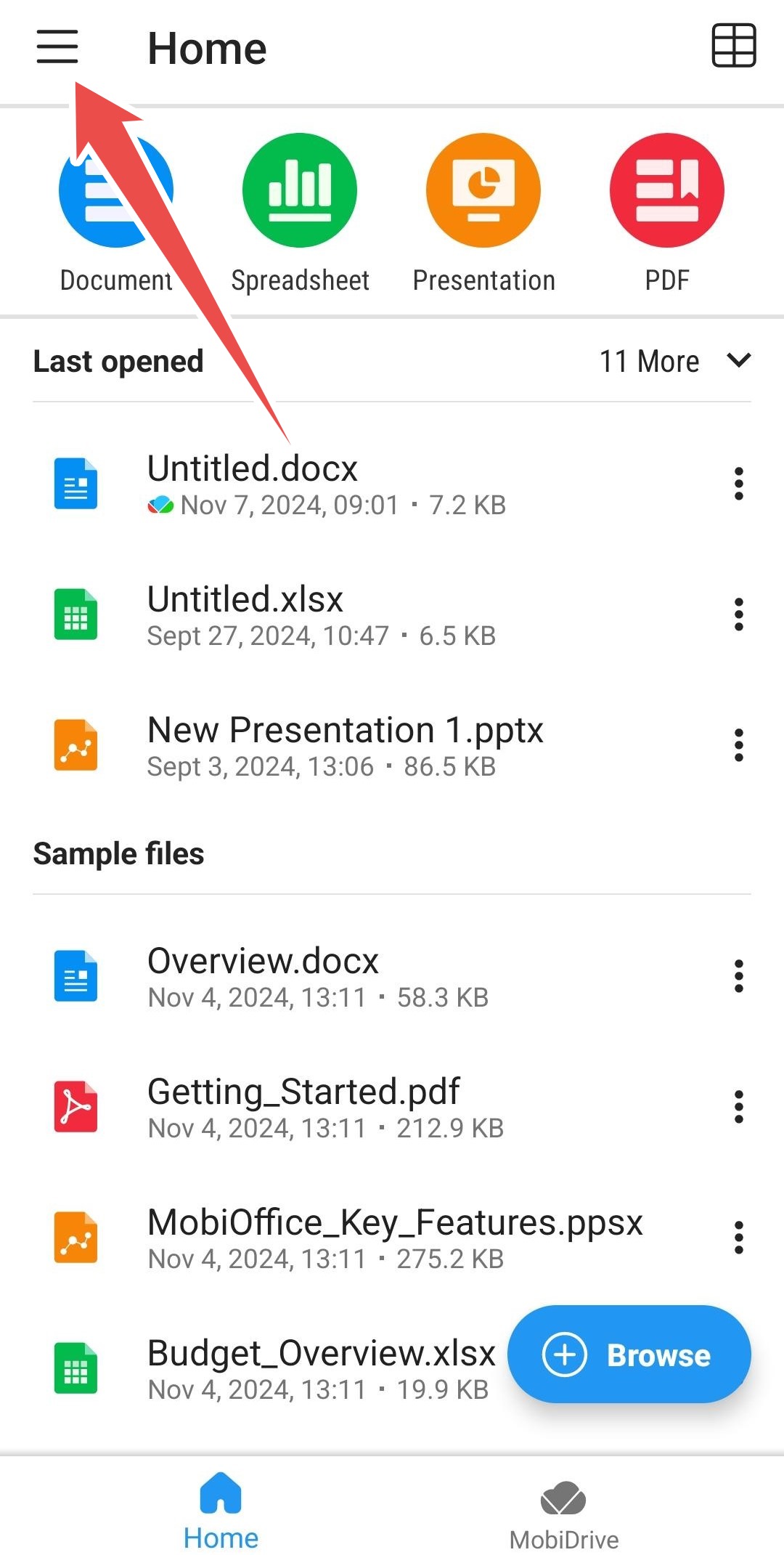
Task: Switch to grid view layout
Action: [x=733, y=48]
